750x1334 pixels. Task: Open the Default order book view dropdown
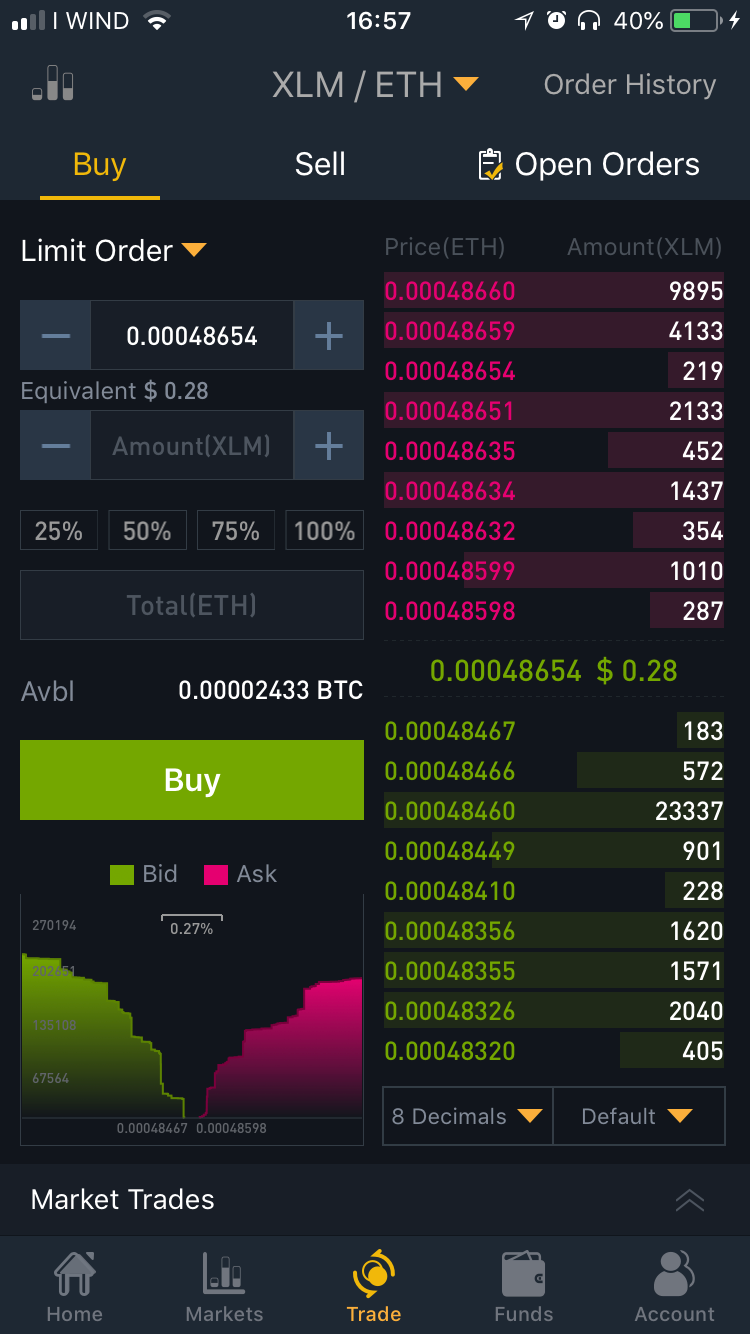pyautogui.click(x=638, y=1116)
